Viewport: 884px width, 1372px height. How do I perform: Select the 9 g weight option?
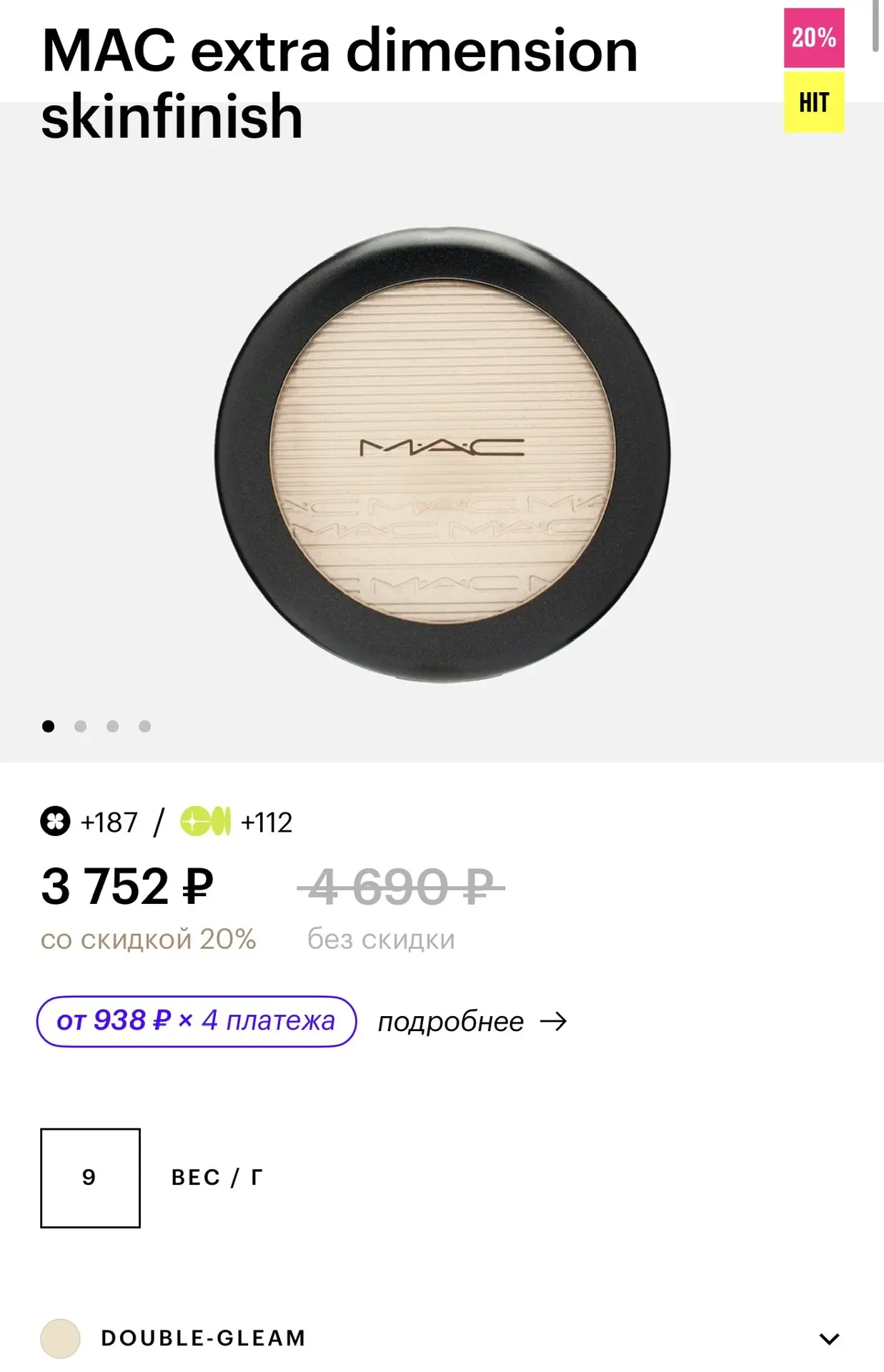click(90, 1178)
